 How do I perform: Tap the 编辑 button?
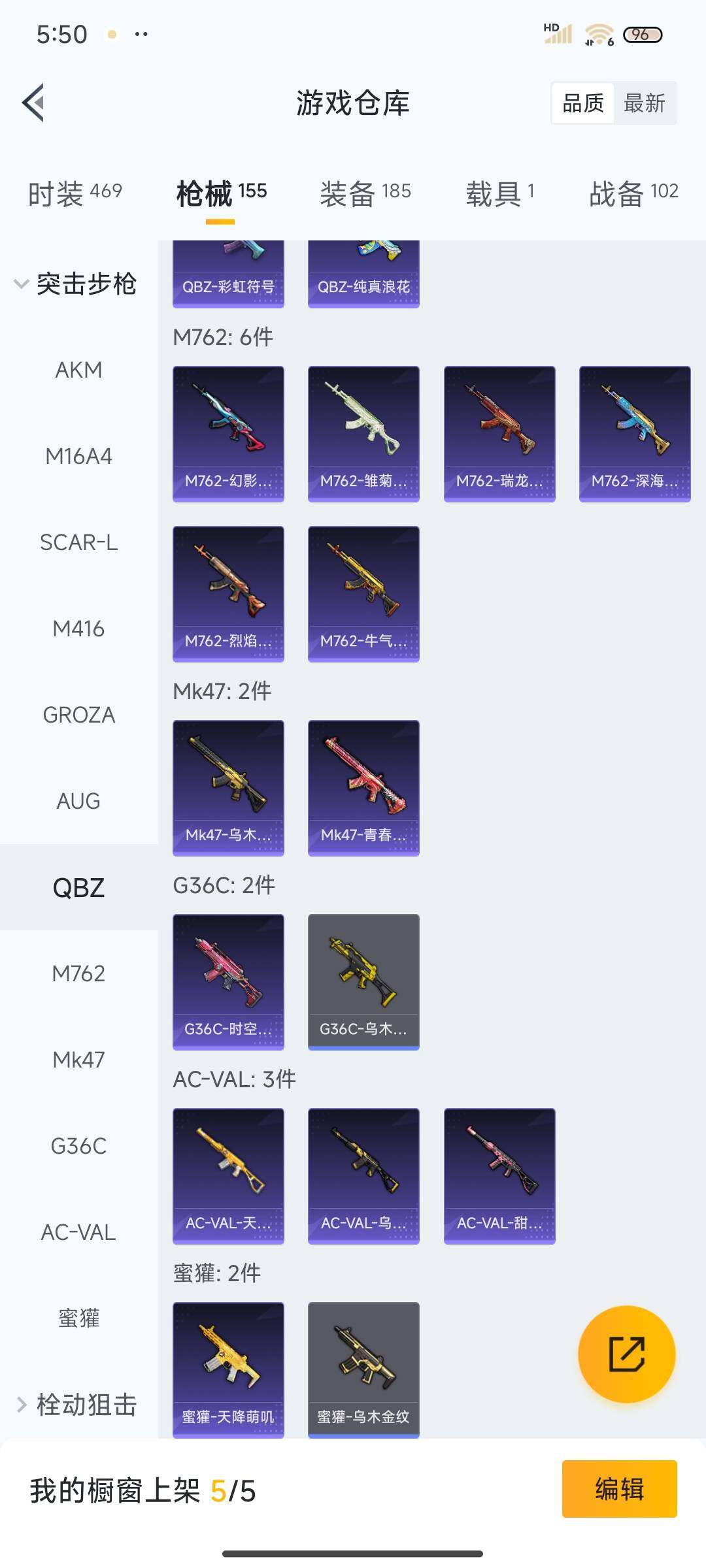pos(619,1489)
